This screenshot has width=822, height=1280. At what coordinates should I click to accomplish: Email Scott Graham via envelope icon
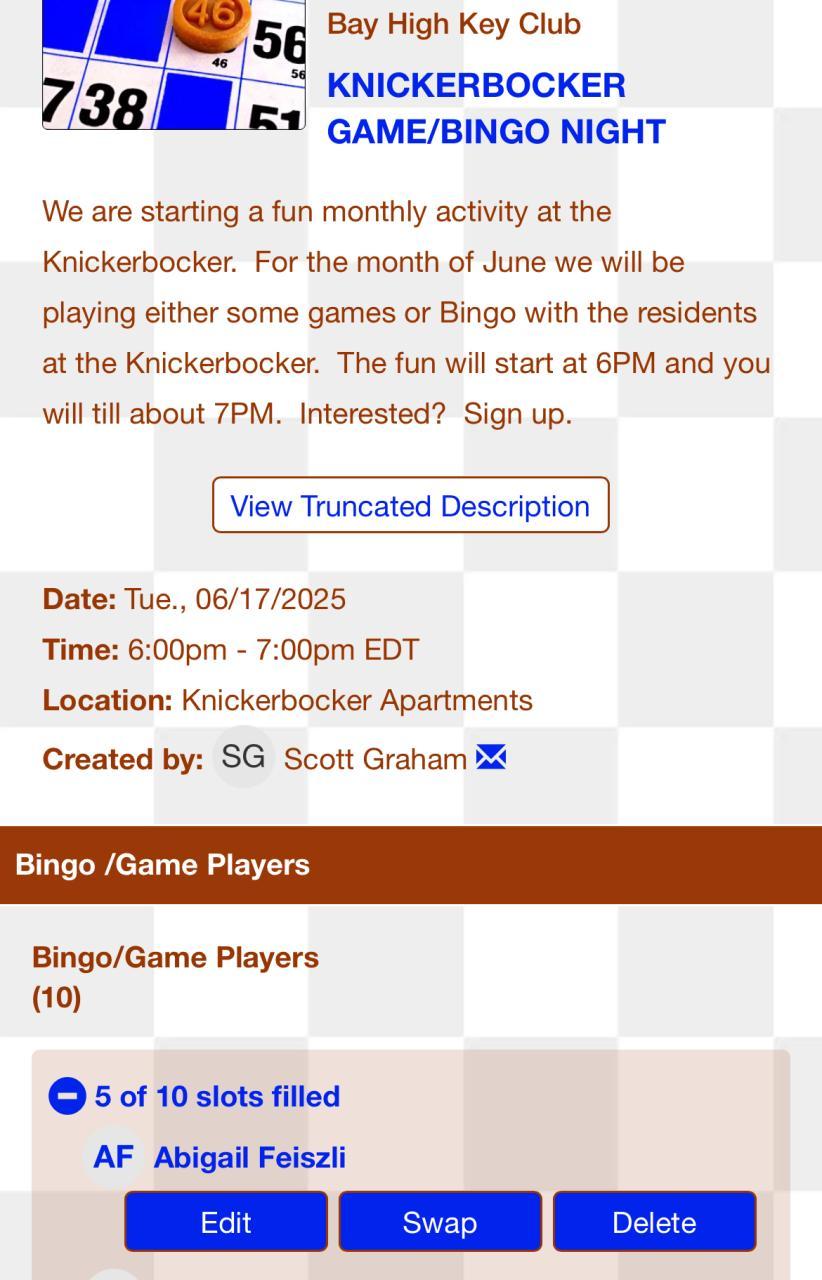click(491, 759)
